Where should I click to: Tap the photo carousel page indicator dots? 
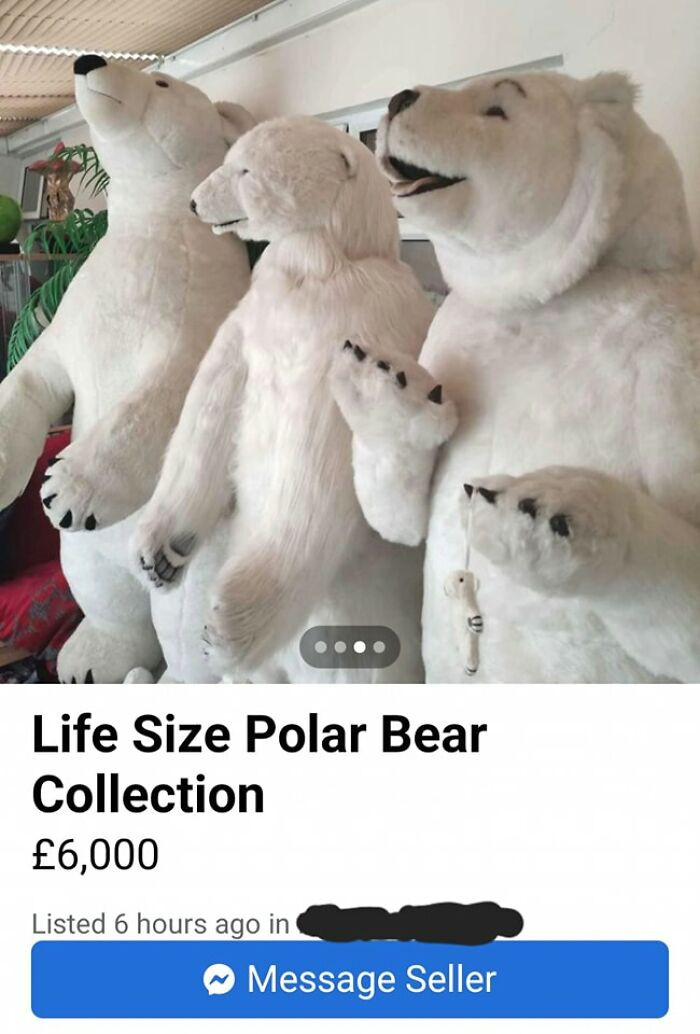[x=350, y=647]
